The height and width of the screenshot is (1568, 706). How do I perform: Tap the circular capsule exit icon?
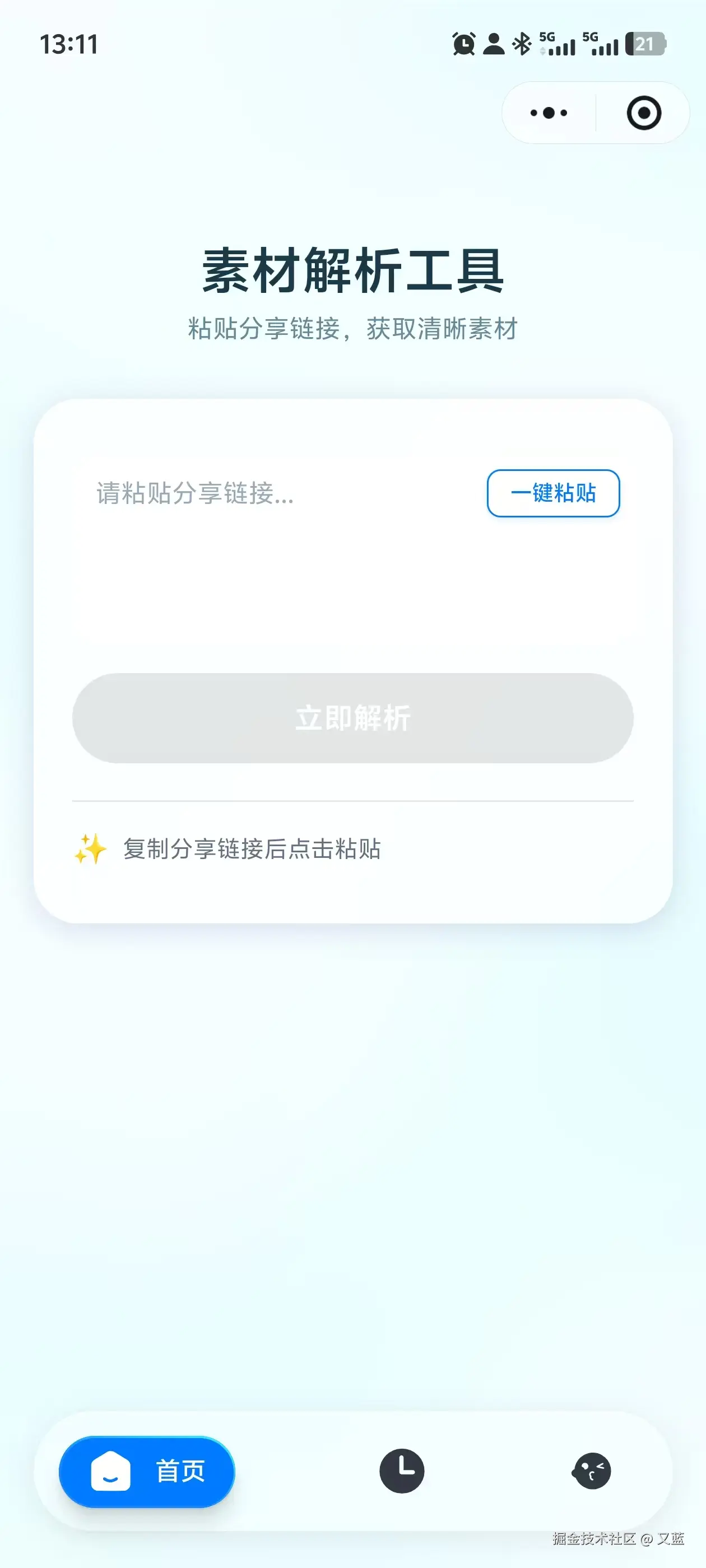tap(644, 113)
